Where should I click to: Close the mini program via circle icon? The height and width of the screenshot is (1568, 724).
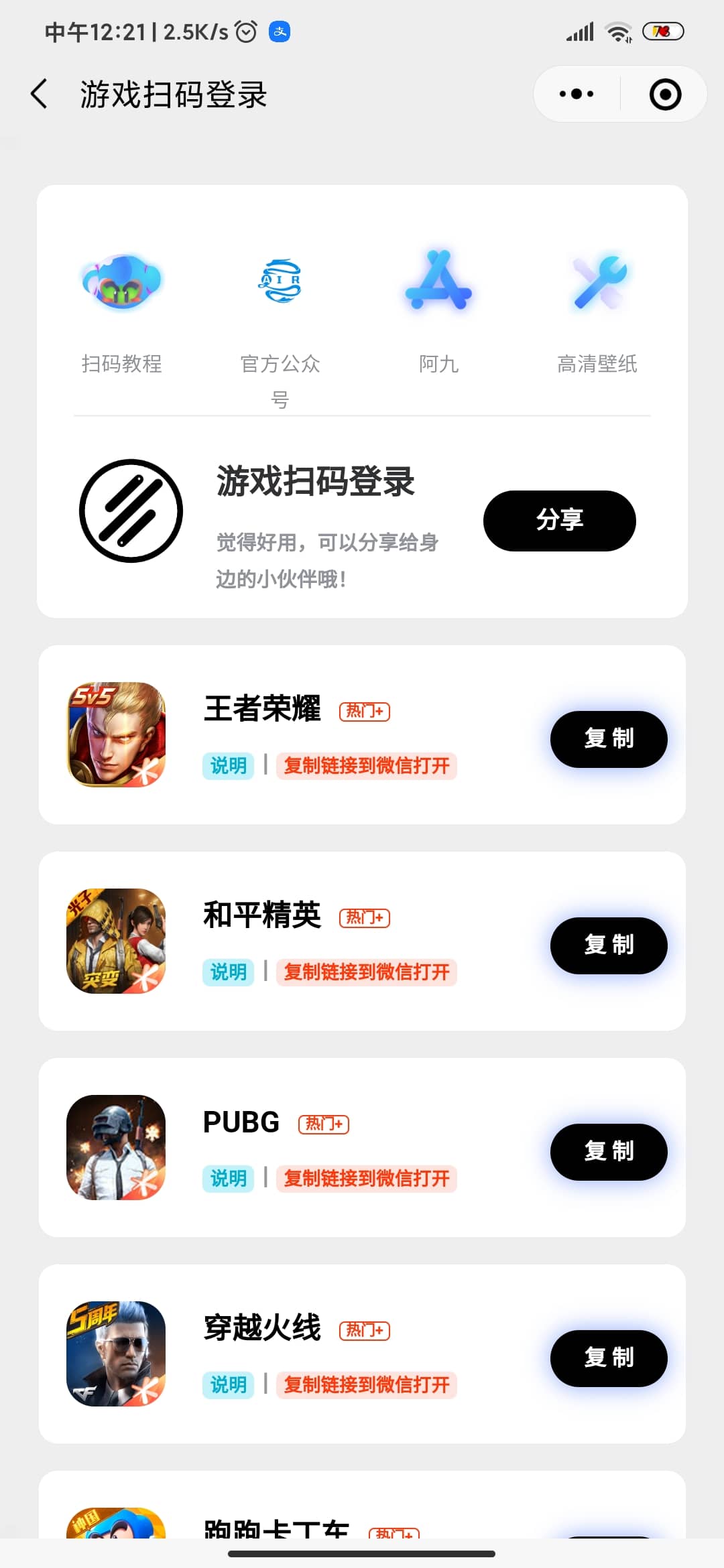click(665, 94)
